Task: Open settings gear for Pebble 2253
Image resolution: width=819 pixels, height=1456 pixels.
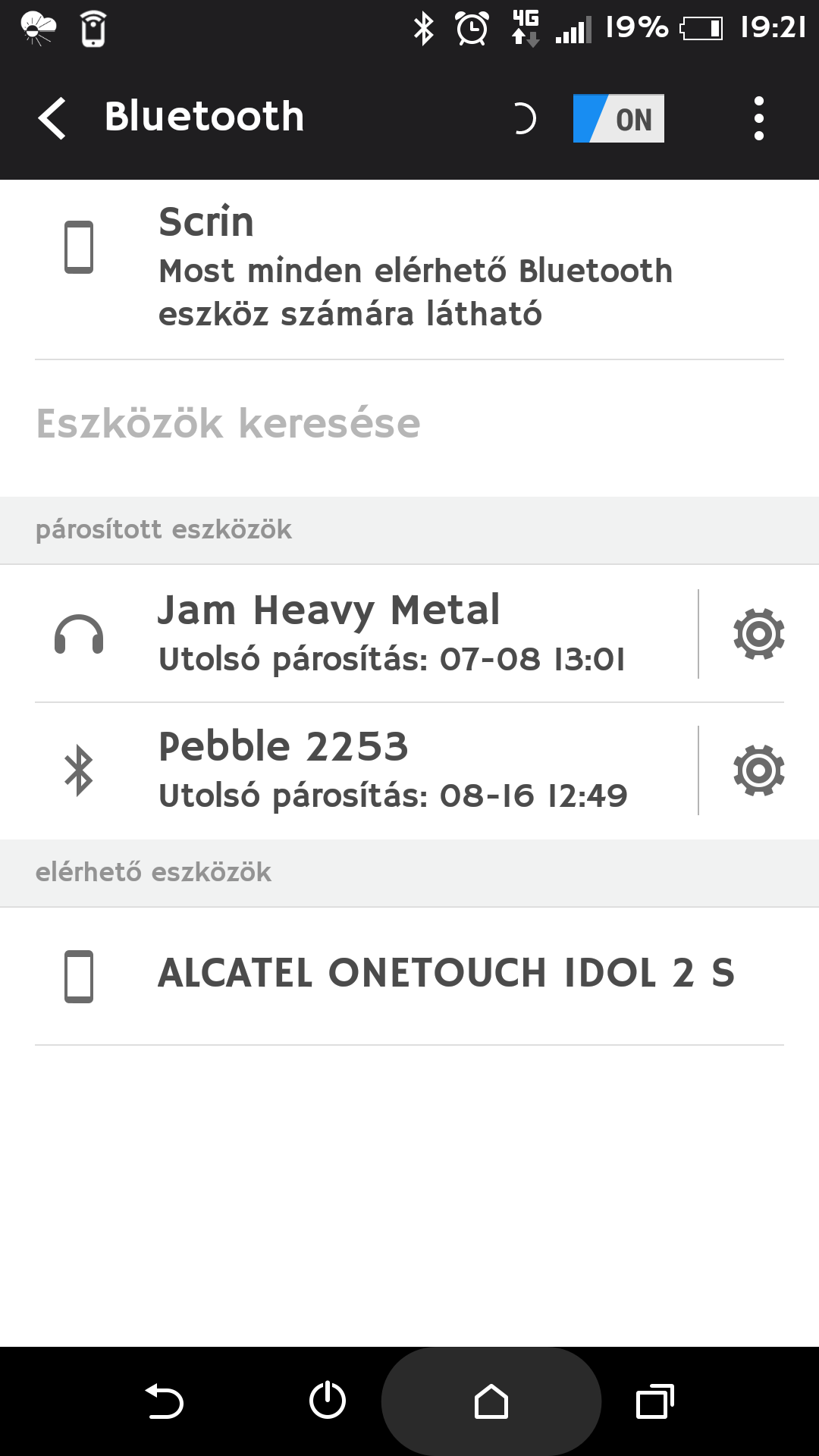Action: [x=758, y=770]
